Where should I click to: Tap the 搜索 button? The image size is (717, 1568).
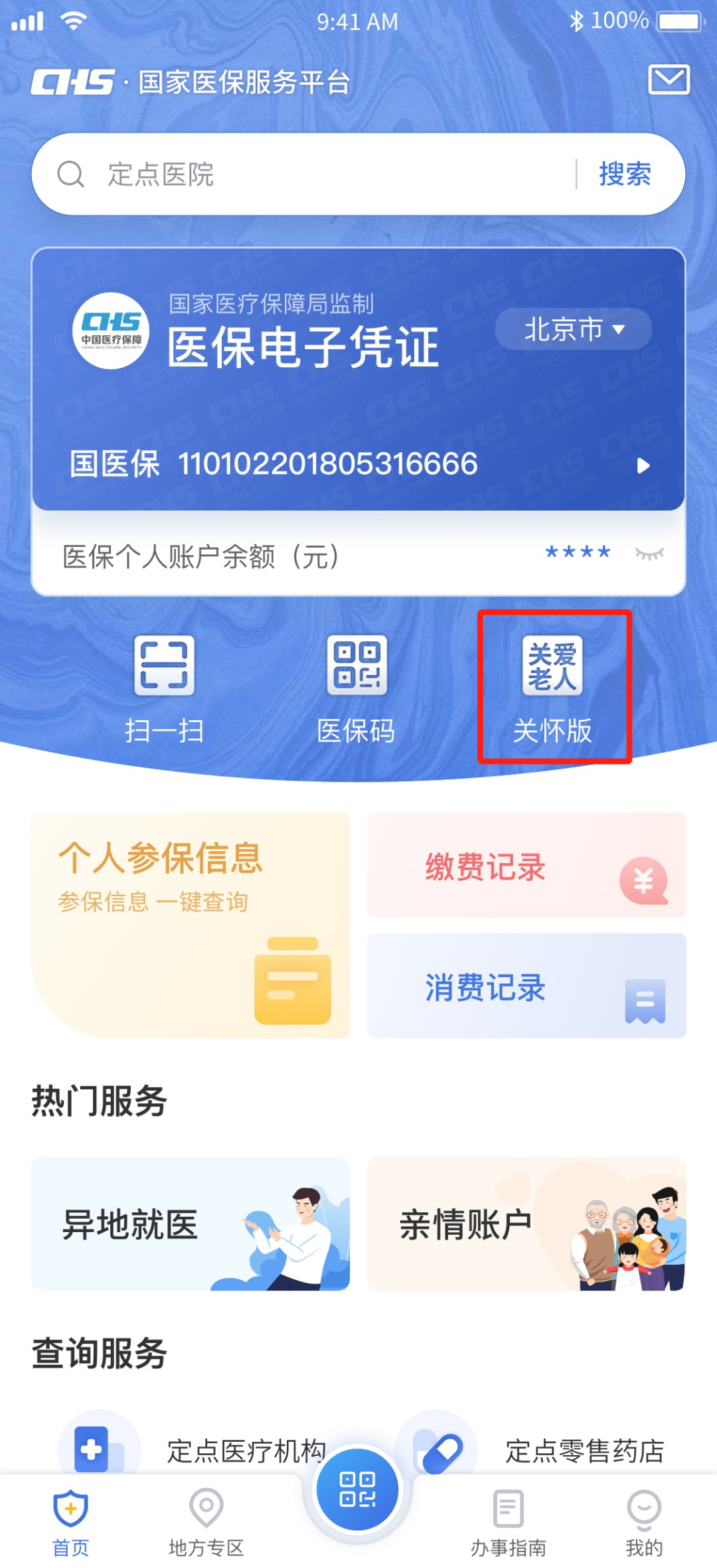point(624,174)
